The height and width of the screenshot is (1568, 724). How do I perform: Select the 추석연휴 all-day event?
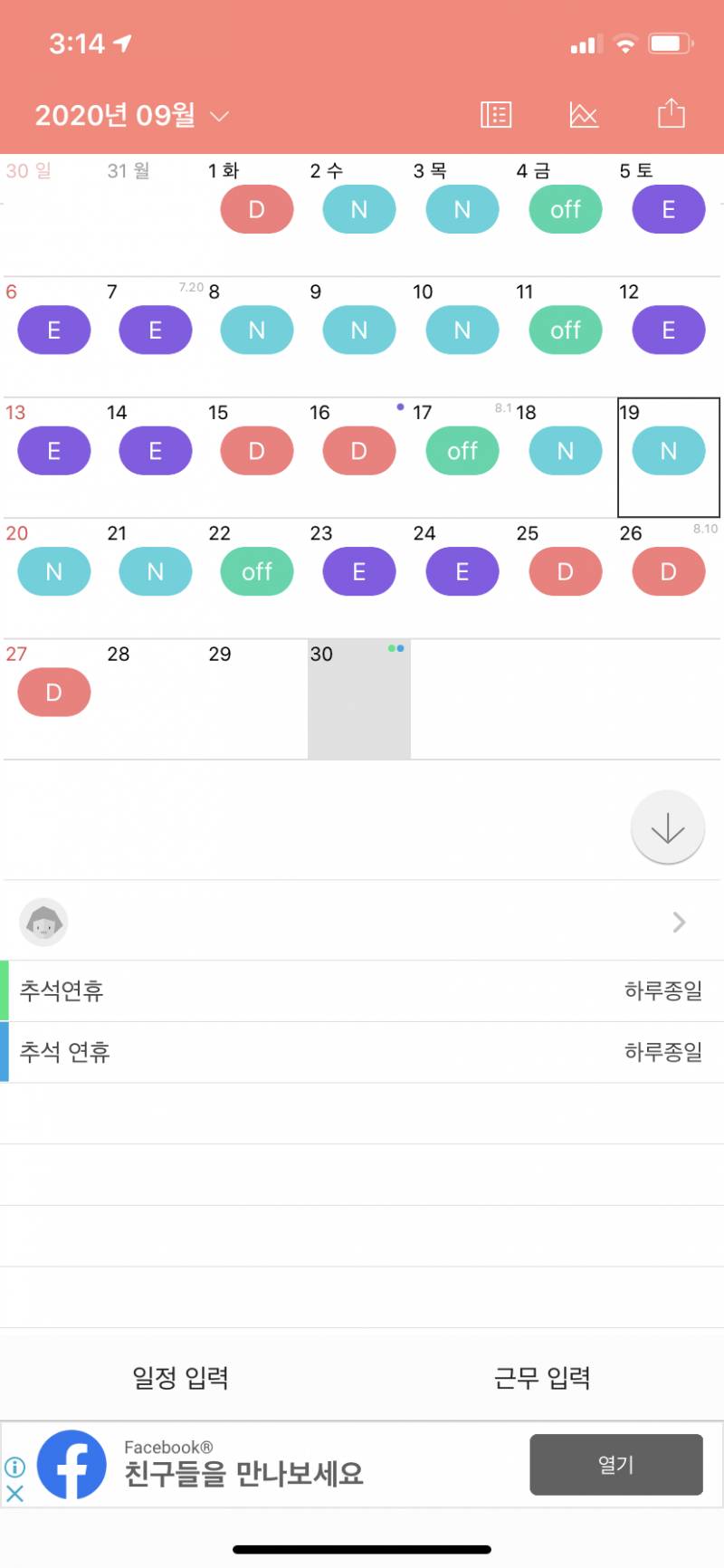[362, 990]
